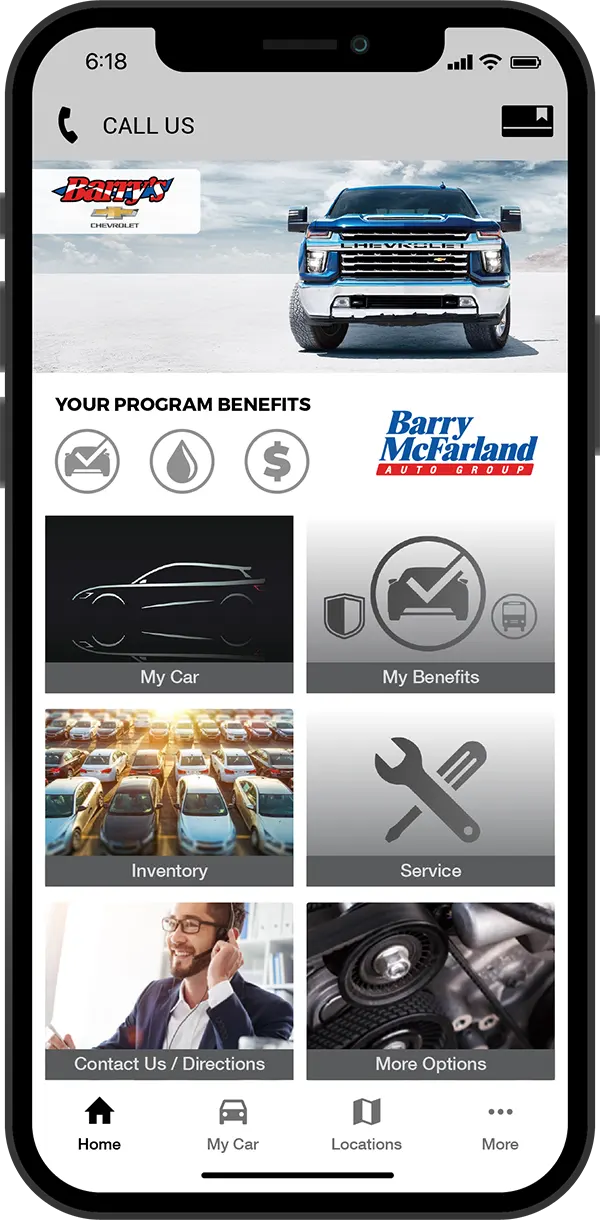Open the My Benefits tile

(430, 604)
